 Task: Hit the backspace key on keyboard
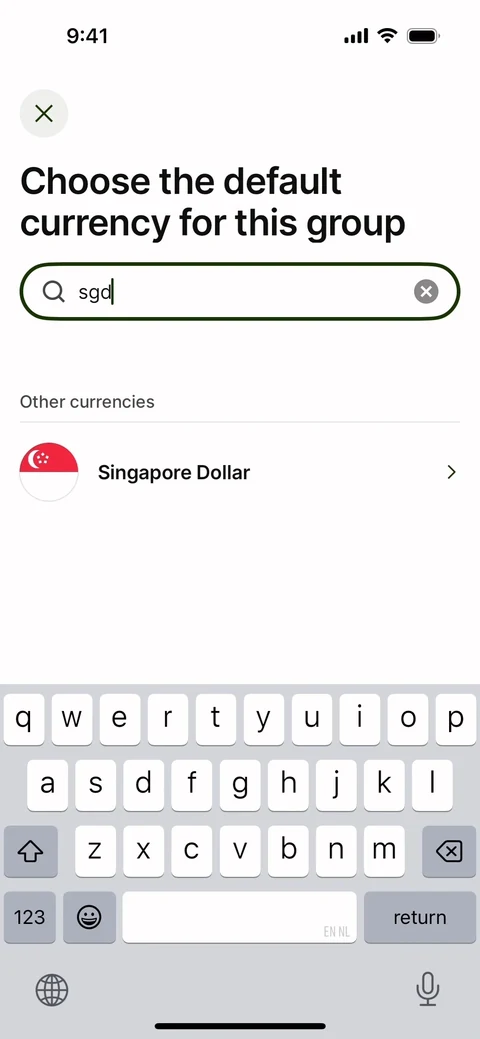click(x=449, y=851)
